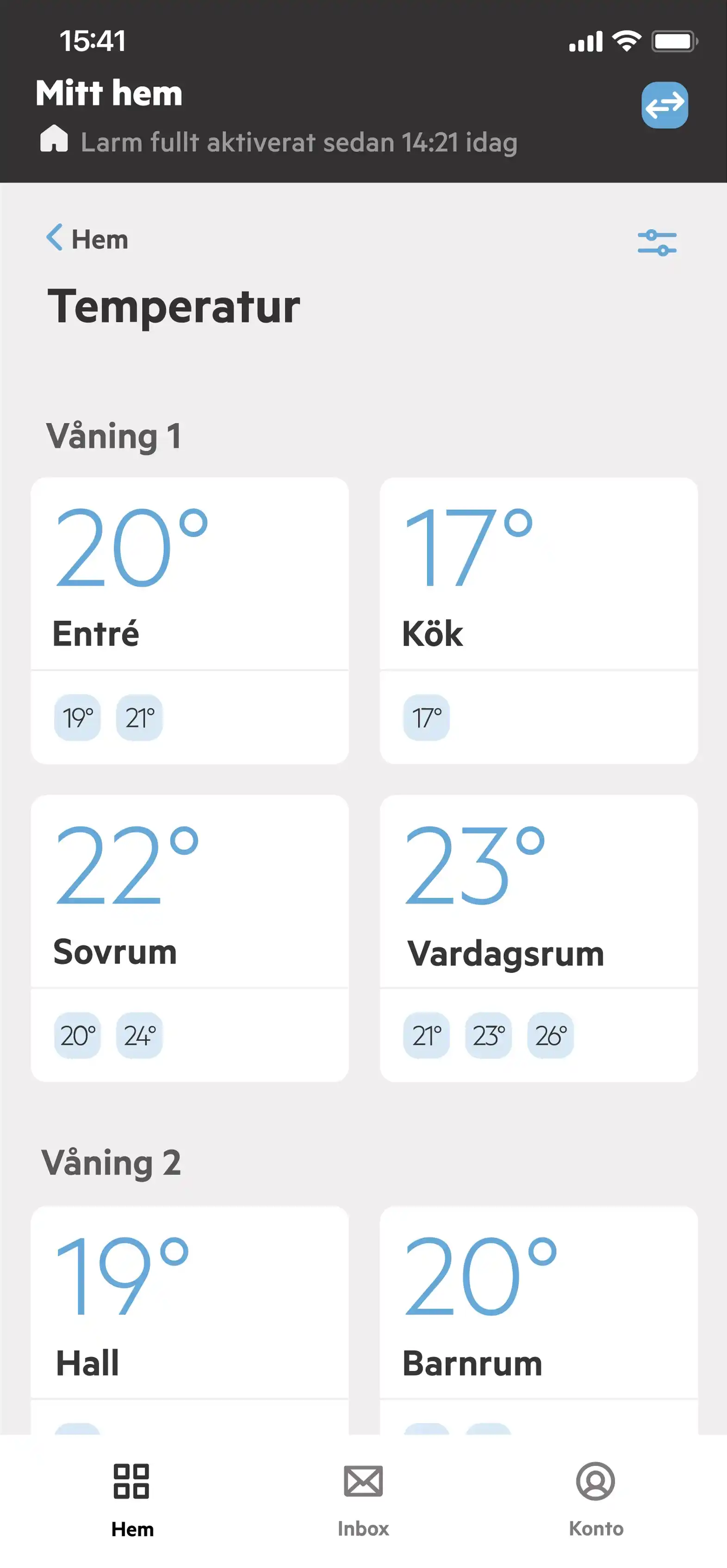Open the blue home switcher icon

click(665, 105)
